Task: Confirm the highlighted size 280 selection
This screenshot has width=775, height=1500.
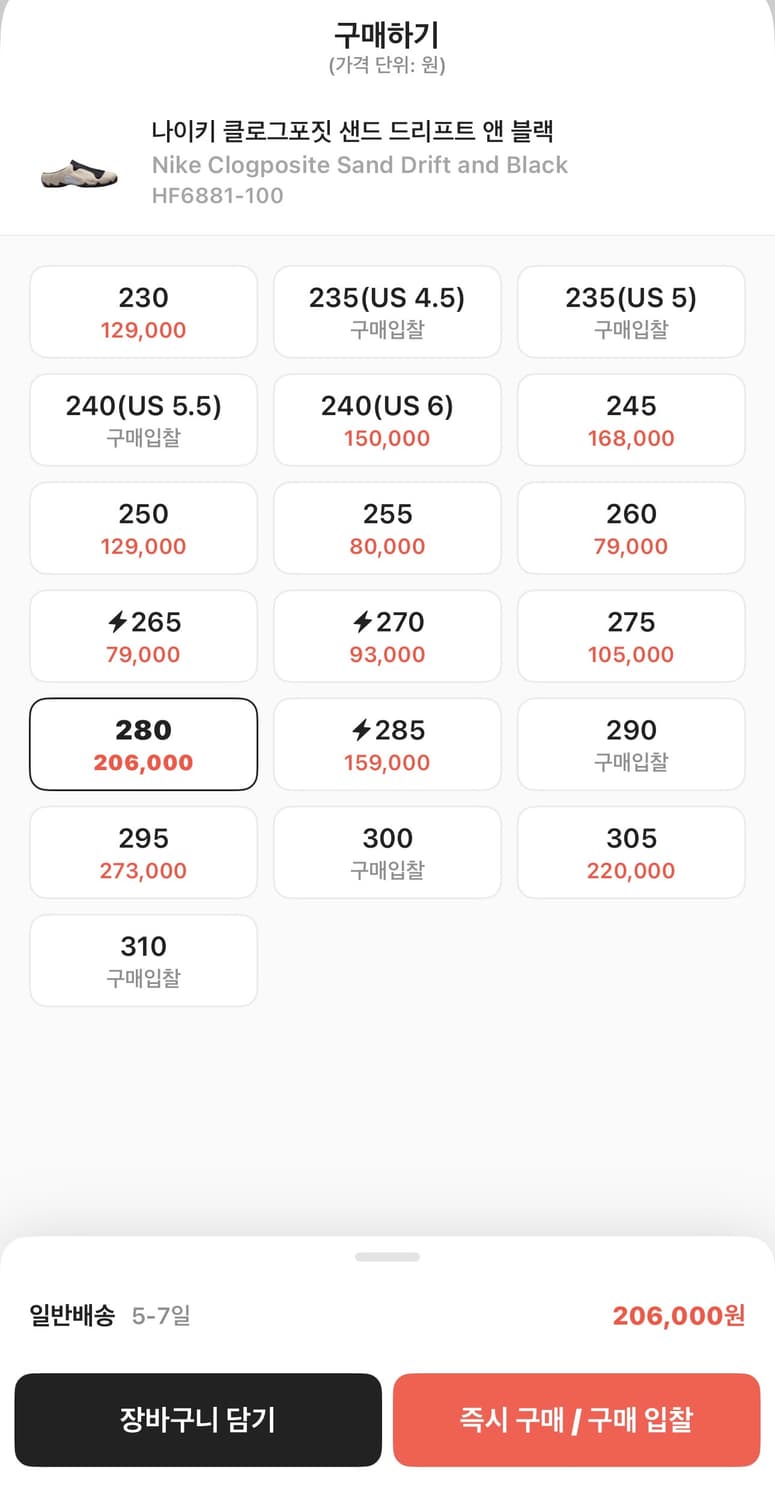Action: click(x=143, y=744)
